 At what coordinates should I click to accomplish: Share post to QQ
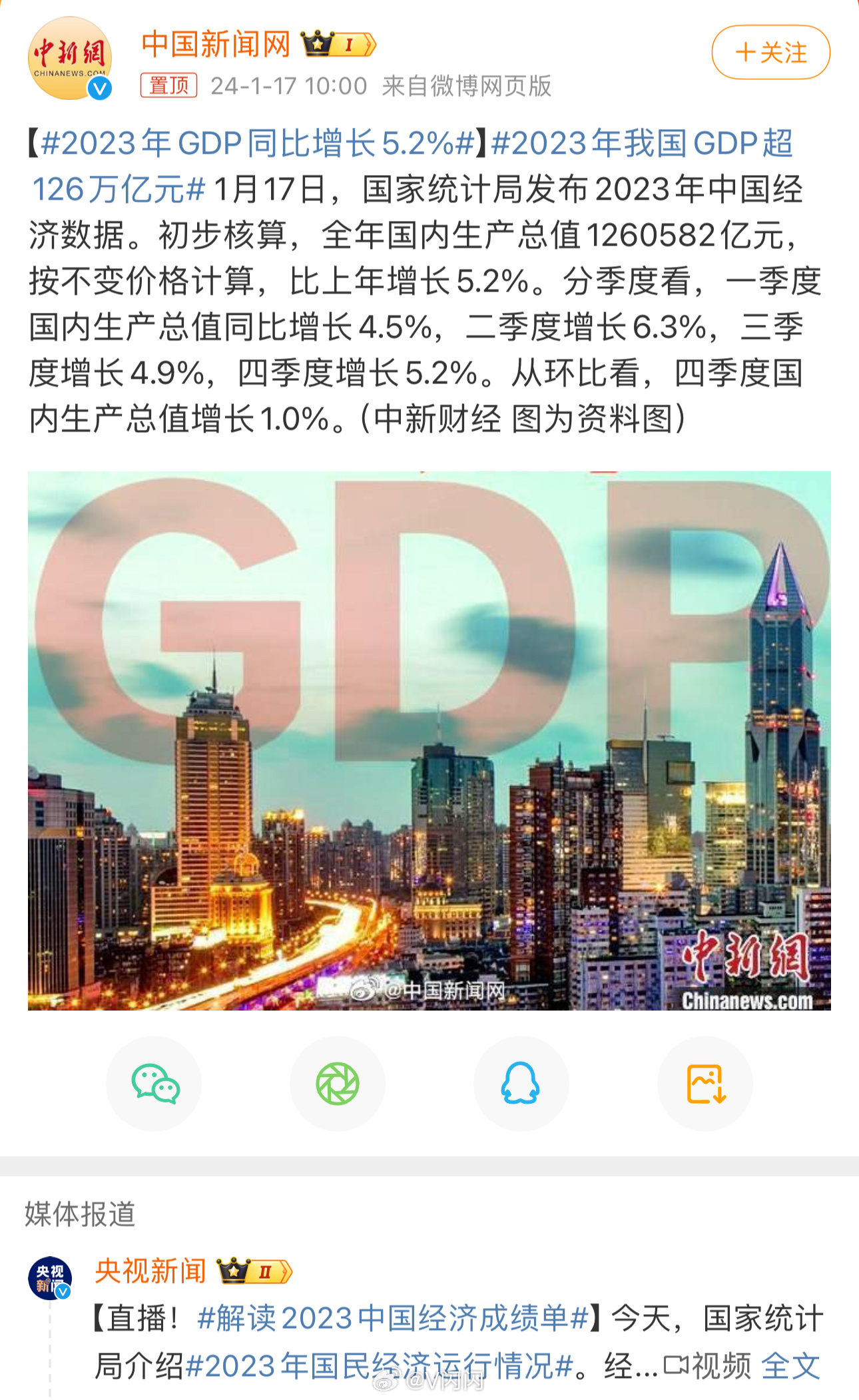click(521, 1083)
